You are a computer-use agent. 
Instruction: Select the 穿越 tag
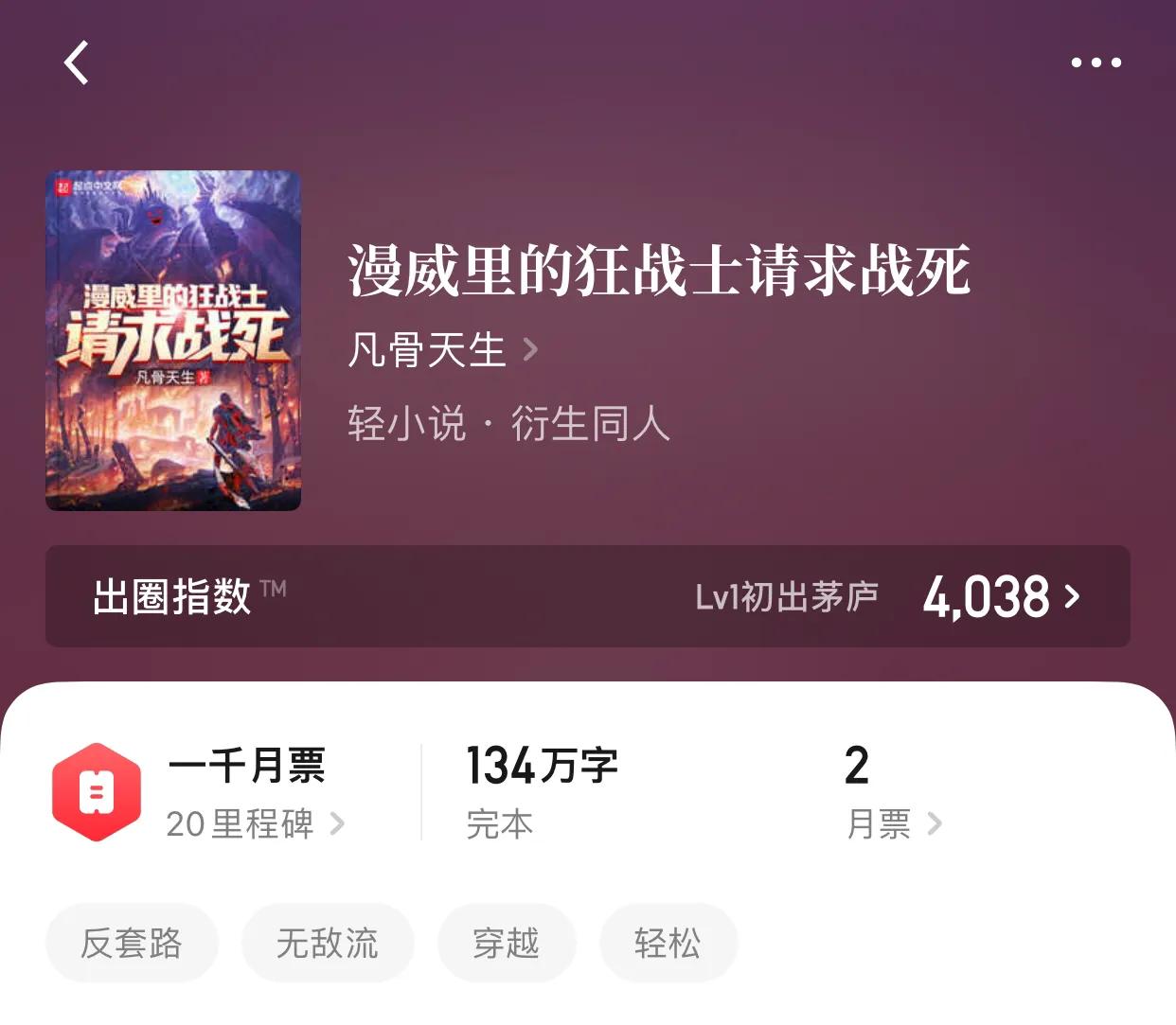pos(506,943)
